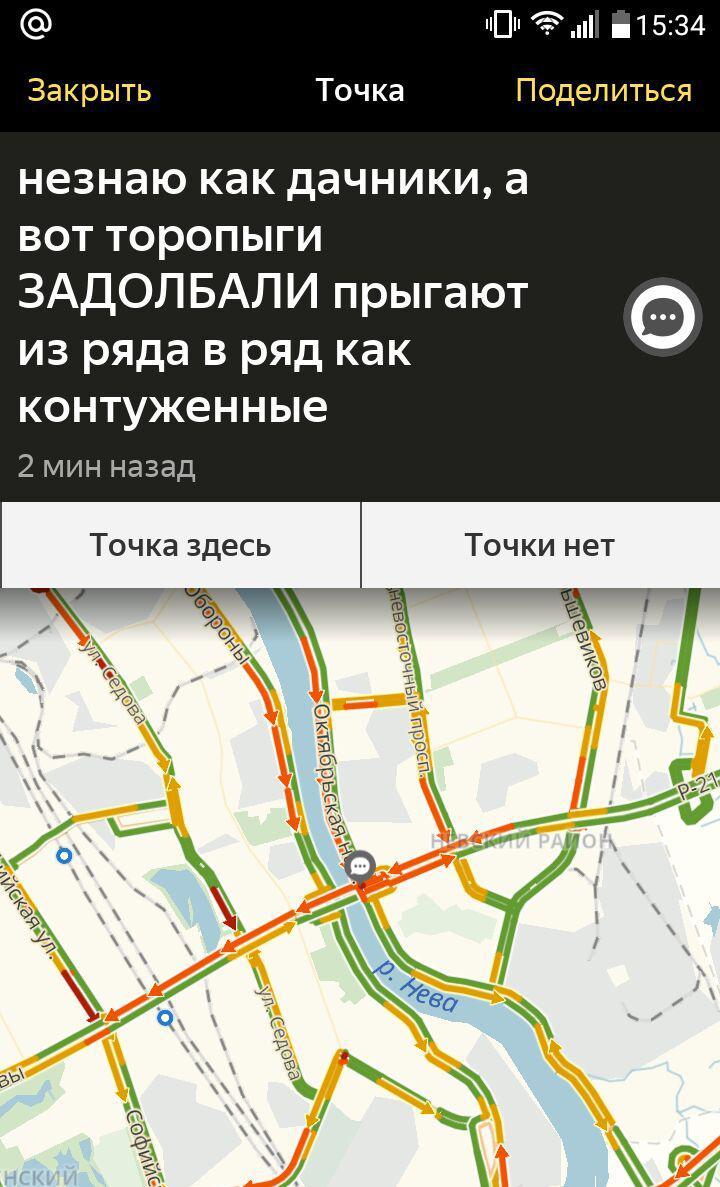Select the Точки нет button

pyautogui.click(x=540, y=545)
